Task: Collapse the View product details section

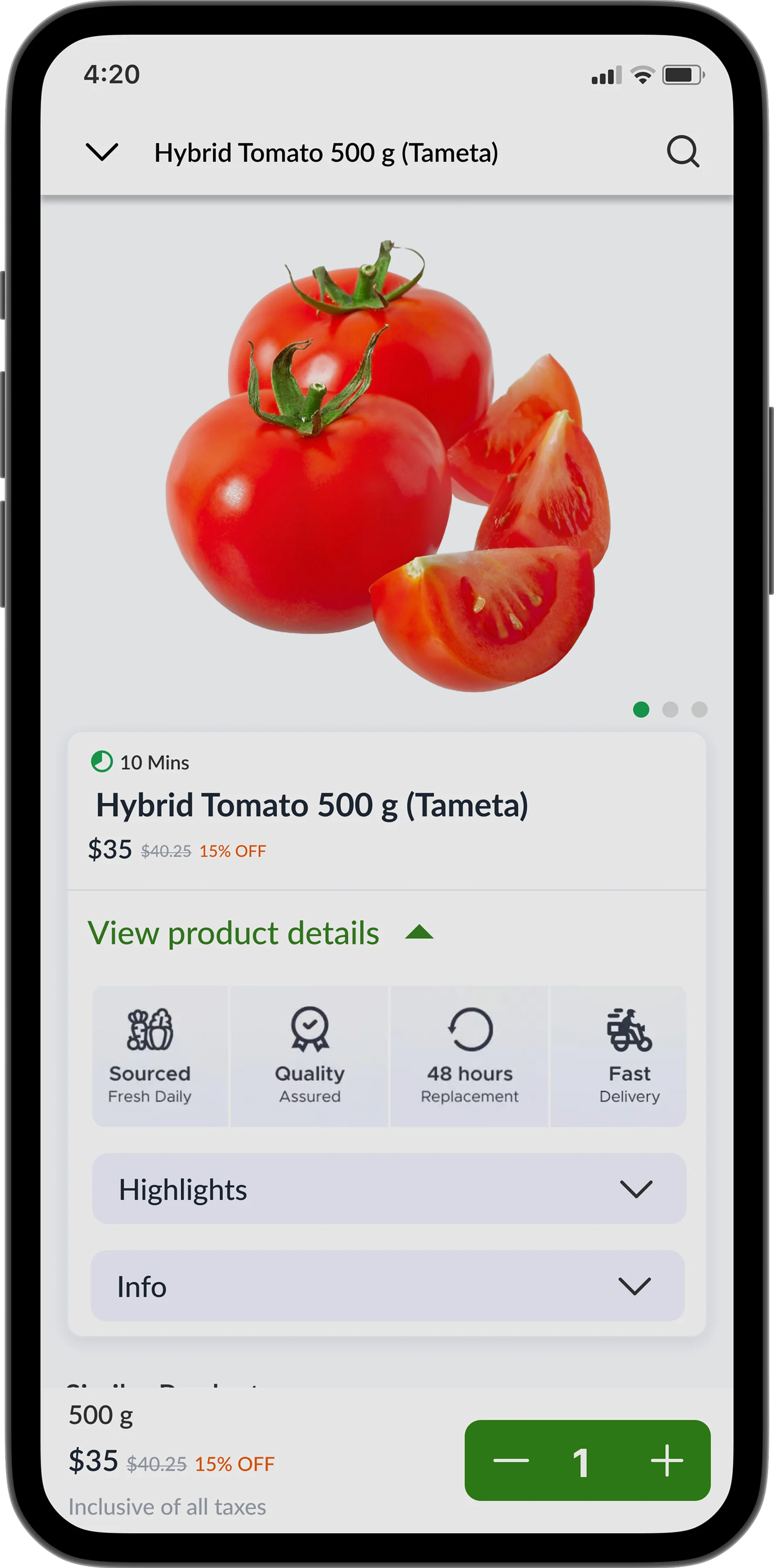Action: [419, 933]
